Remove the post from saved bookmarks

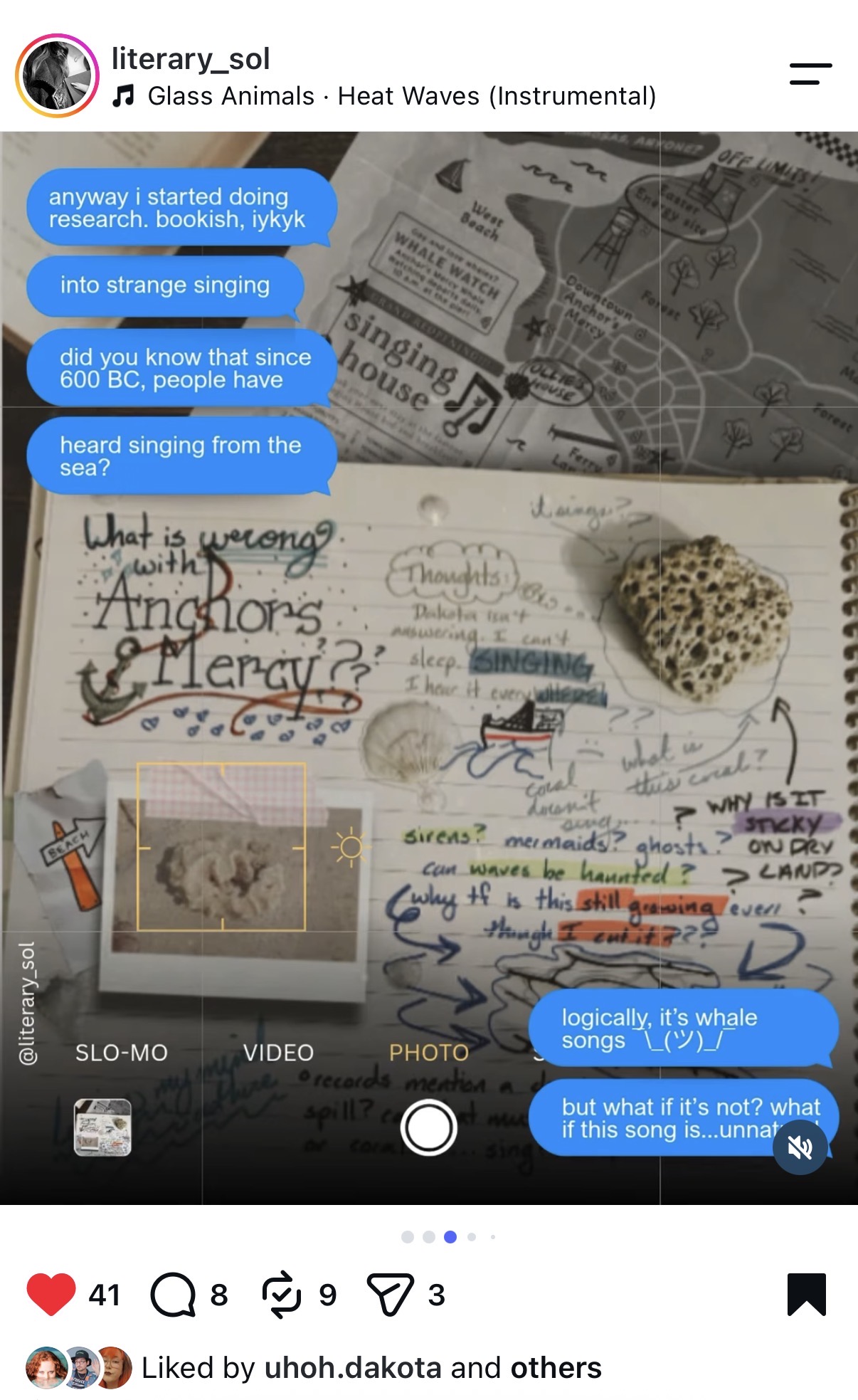[x=807, y=1294]
